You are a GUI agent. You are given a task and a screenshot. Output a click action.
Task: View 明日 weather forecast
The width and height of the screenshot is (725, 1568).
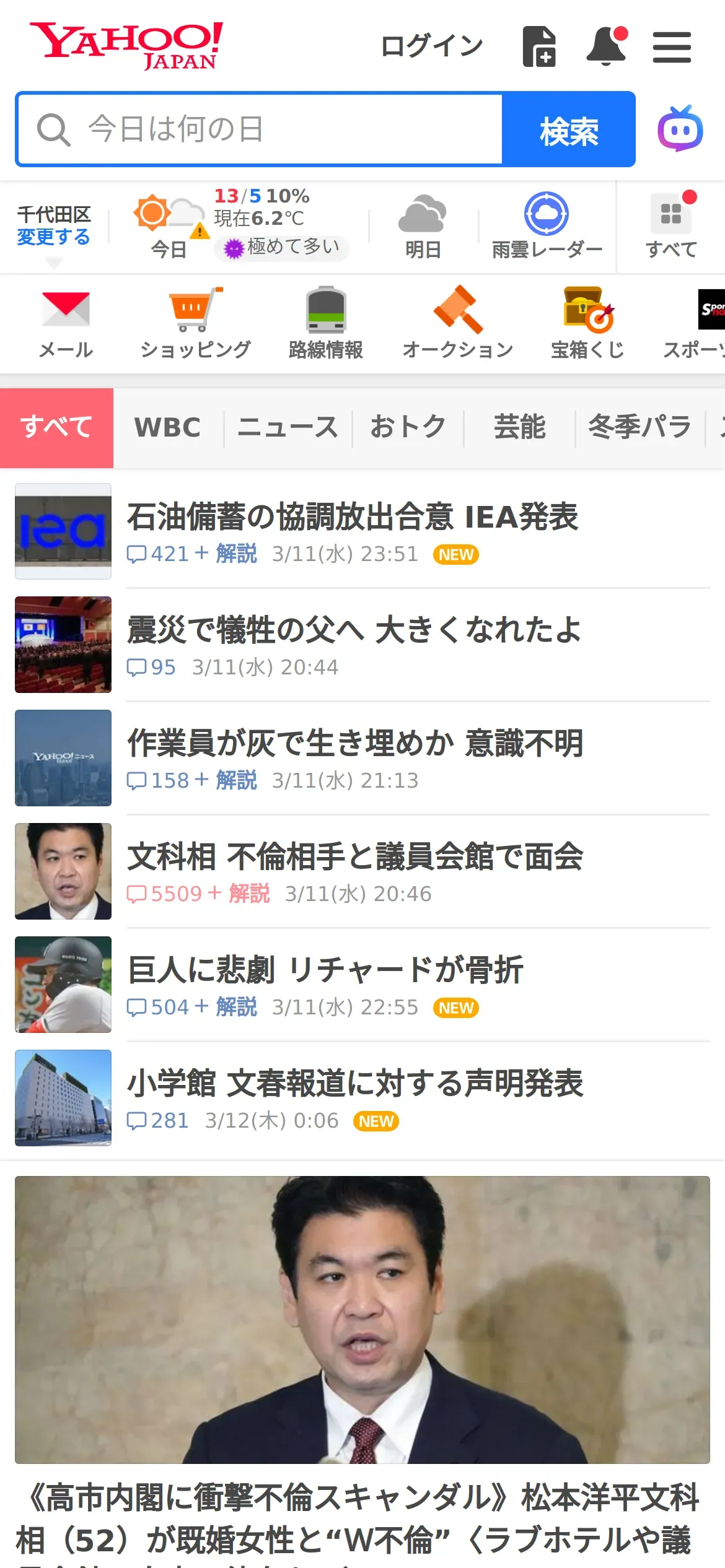click(x=423, y=227)
